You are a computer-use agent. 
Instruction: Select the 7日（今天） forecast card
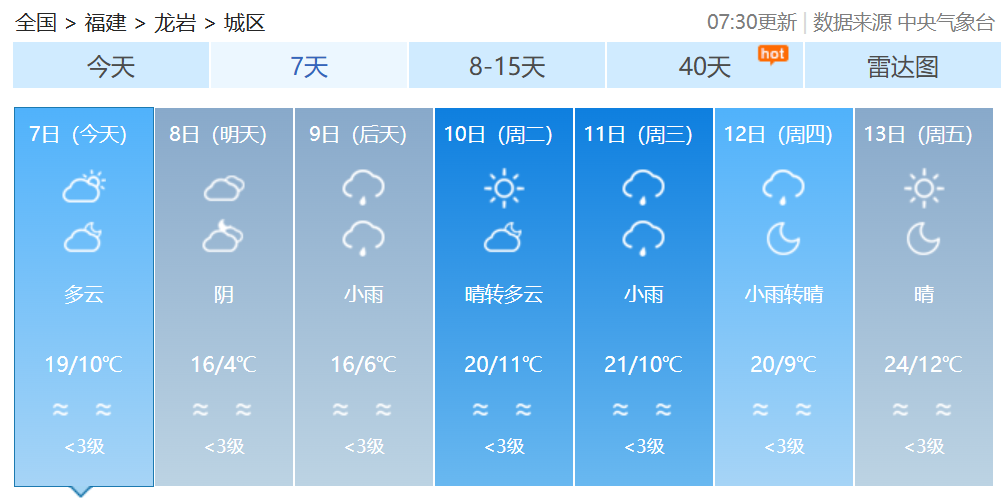(x=84, y=296)
